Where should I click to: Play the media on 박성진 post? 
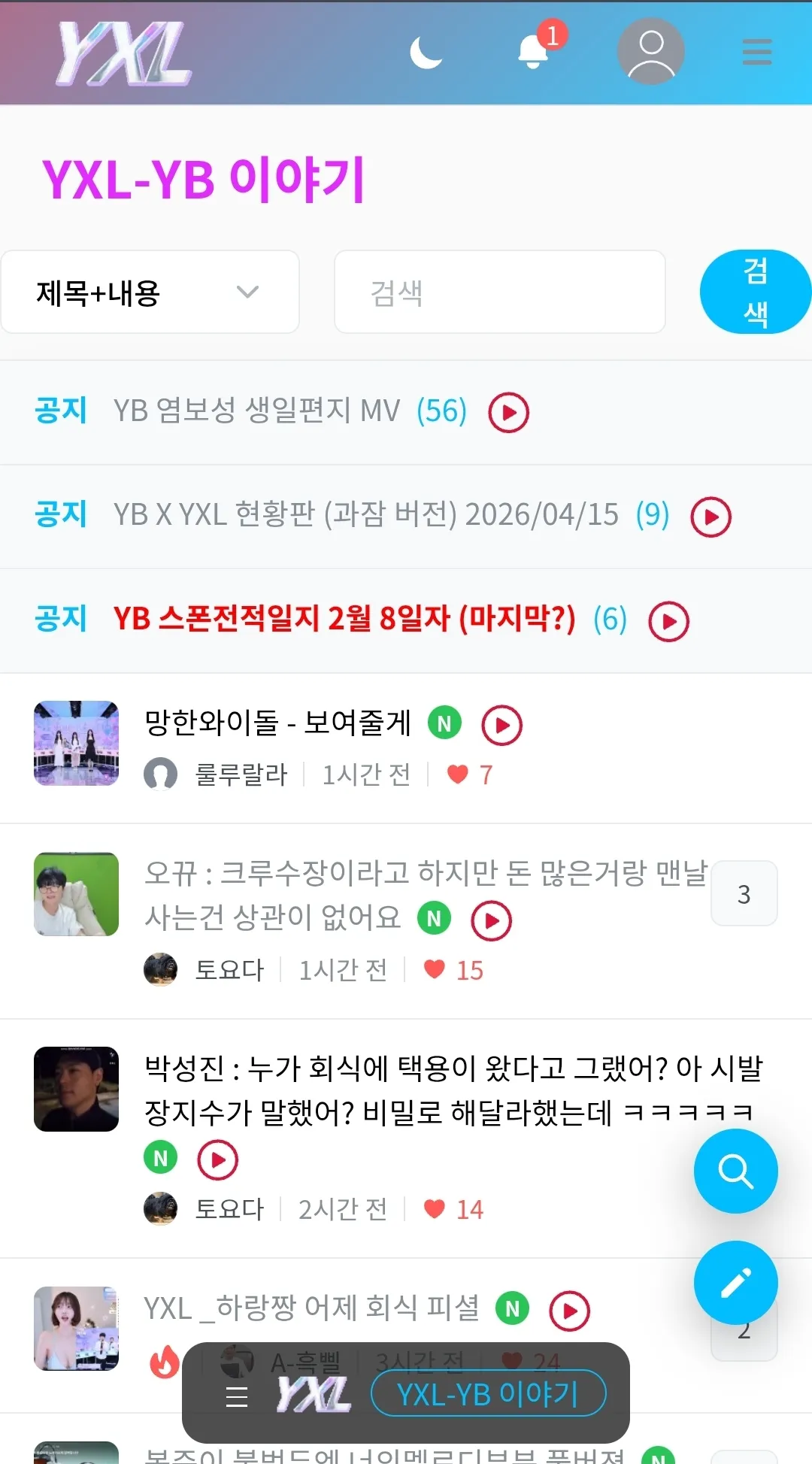point(217,1159)
